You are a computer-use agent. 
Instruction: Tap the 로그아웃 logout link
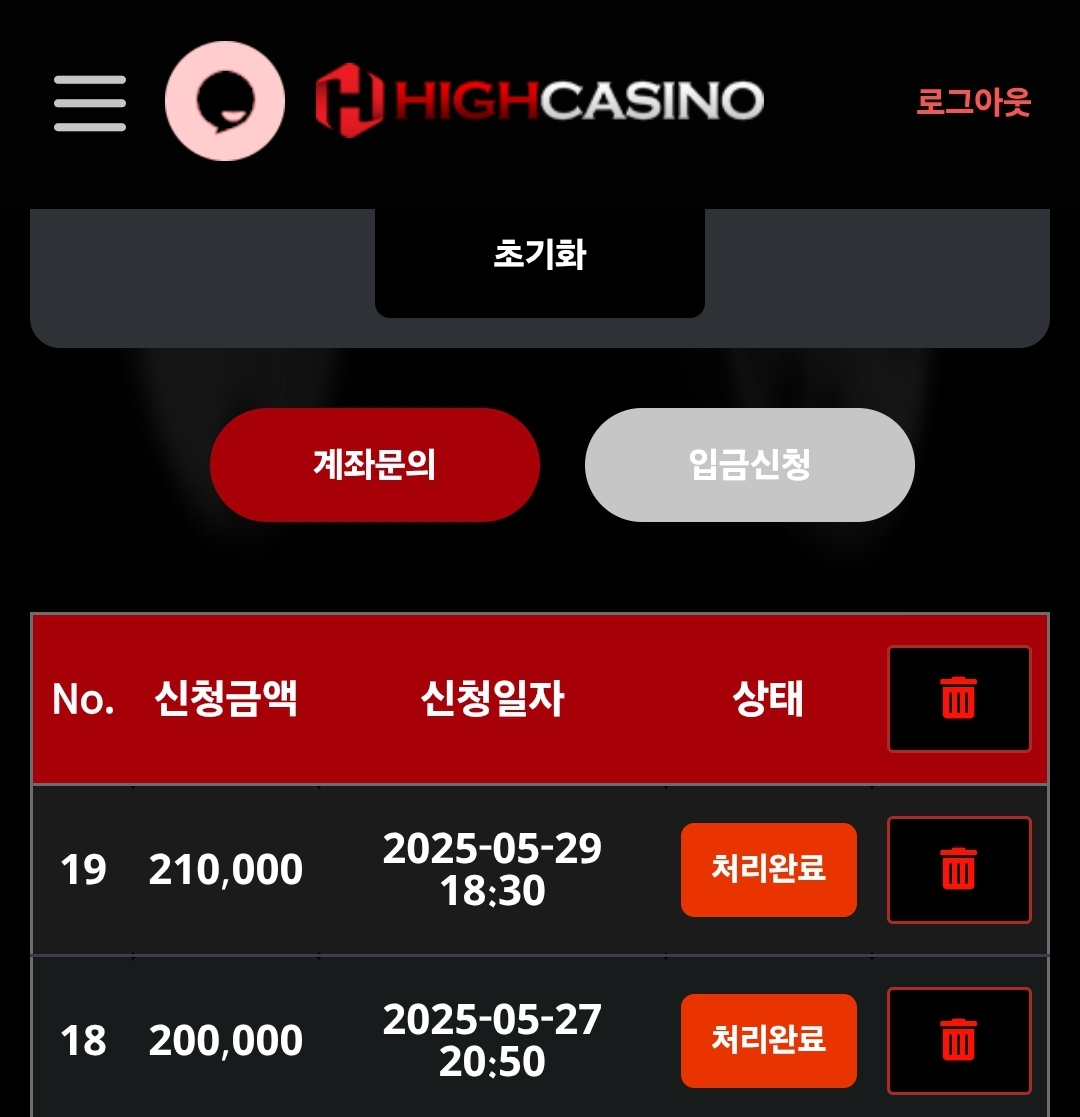pyautogui.click(x=973, y=102)
